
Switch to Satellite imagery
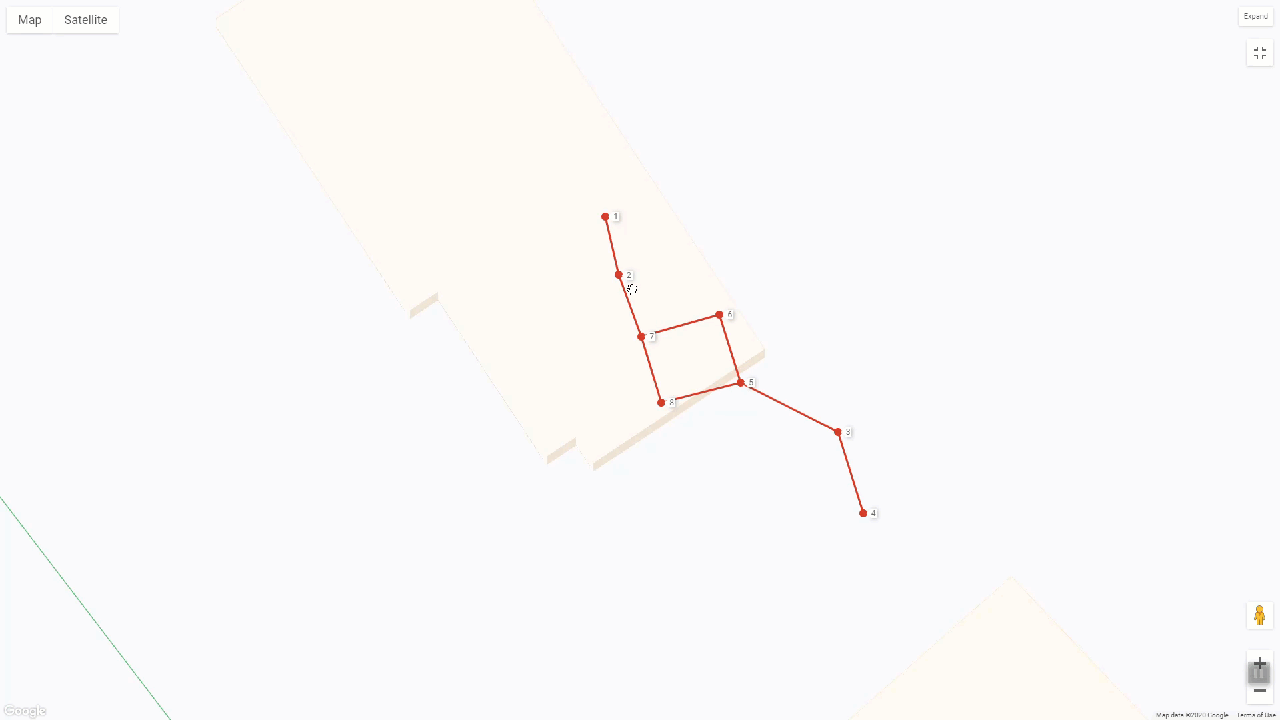coord(86,20)
